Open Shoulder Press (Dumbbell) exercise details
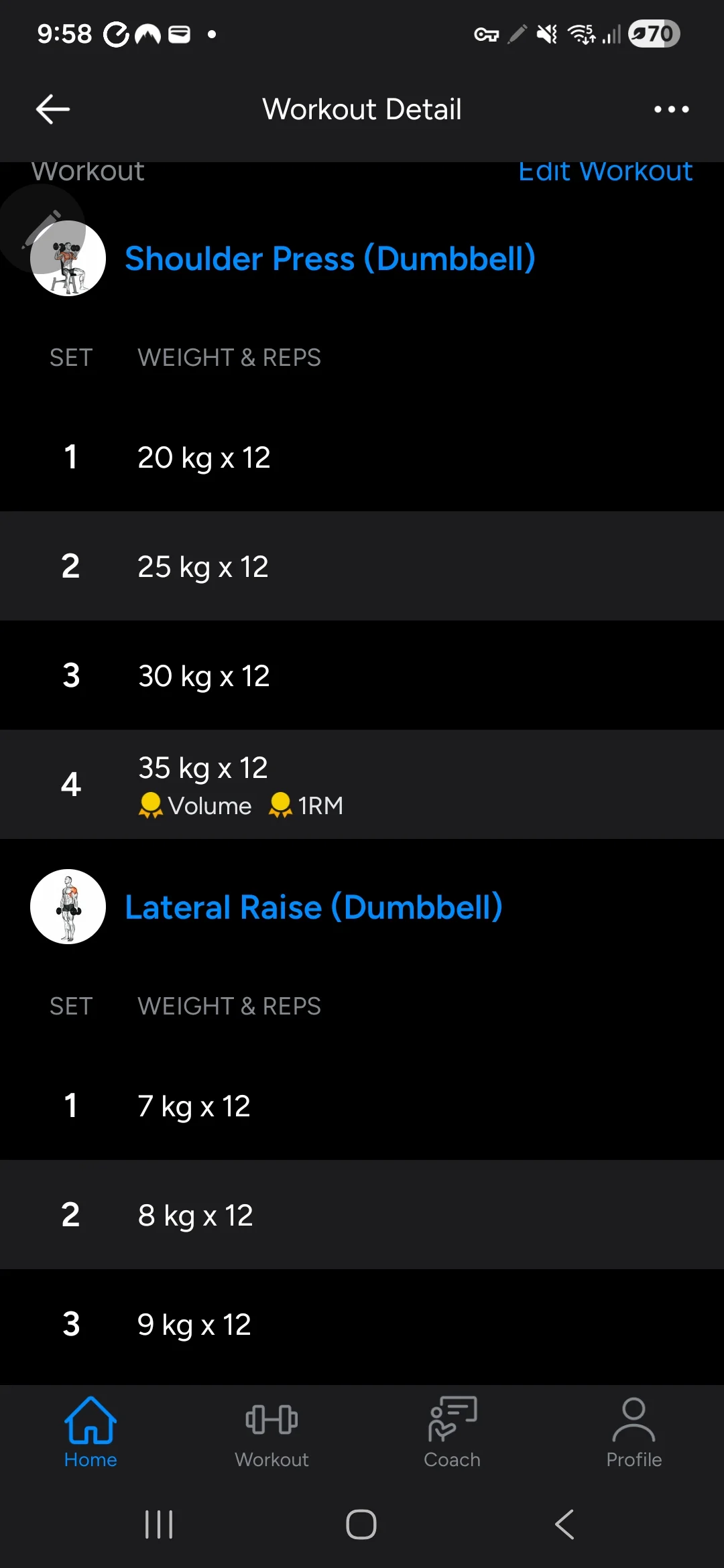Image resolution: width=724 pixels, height=1568 pixels. [330, 259]
